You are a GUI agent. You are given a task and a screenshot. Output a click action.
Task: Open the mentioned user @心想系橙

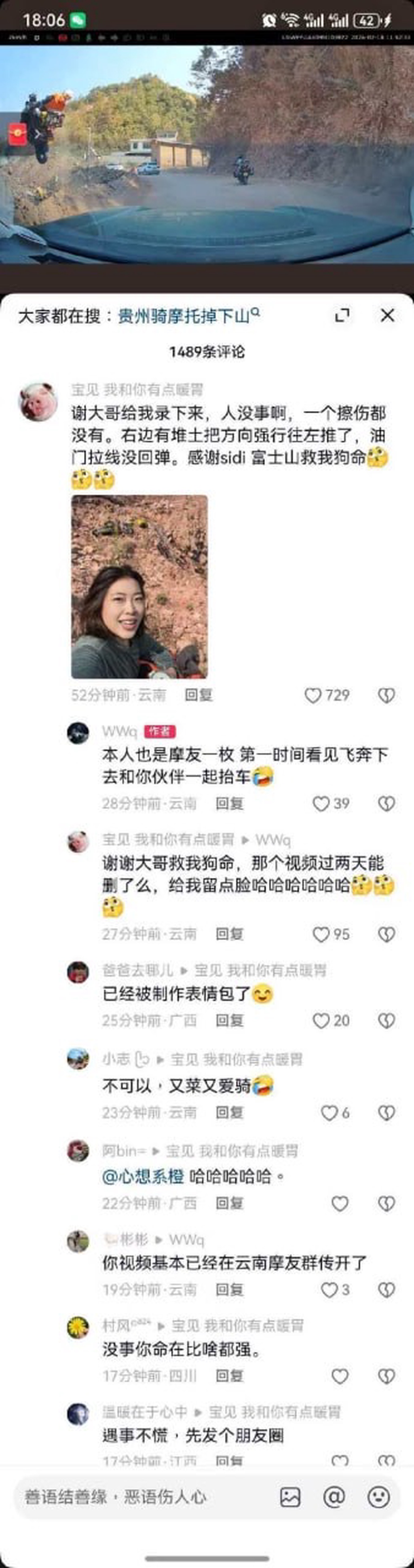click(142, 1176)
